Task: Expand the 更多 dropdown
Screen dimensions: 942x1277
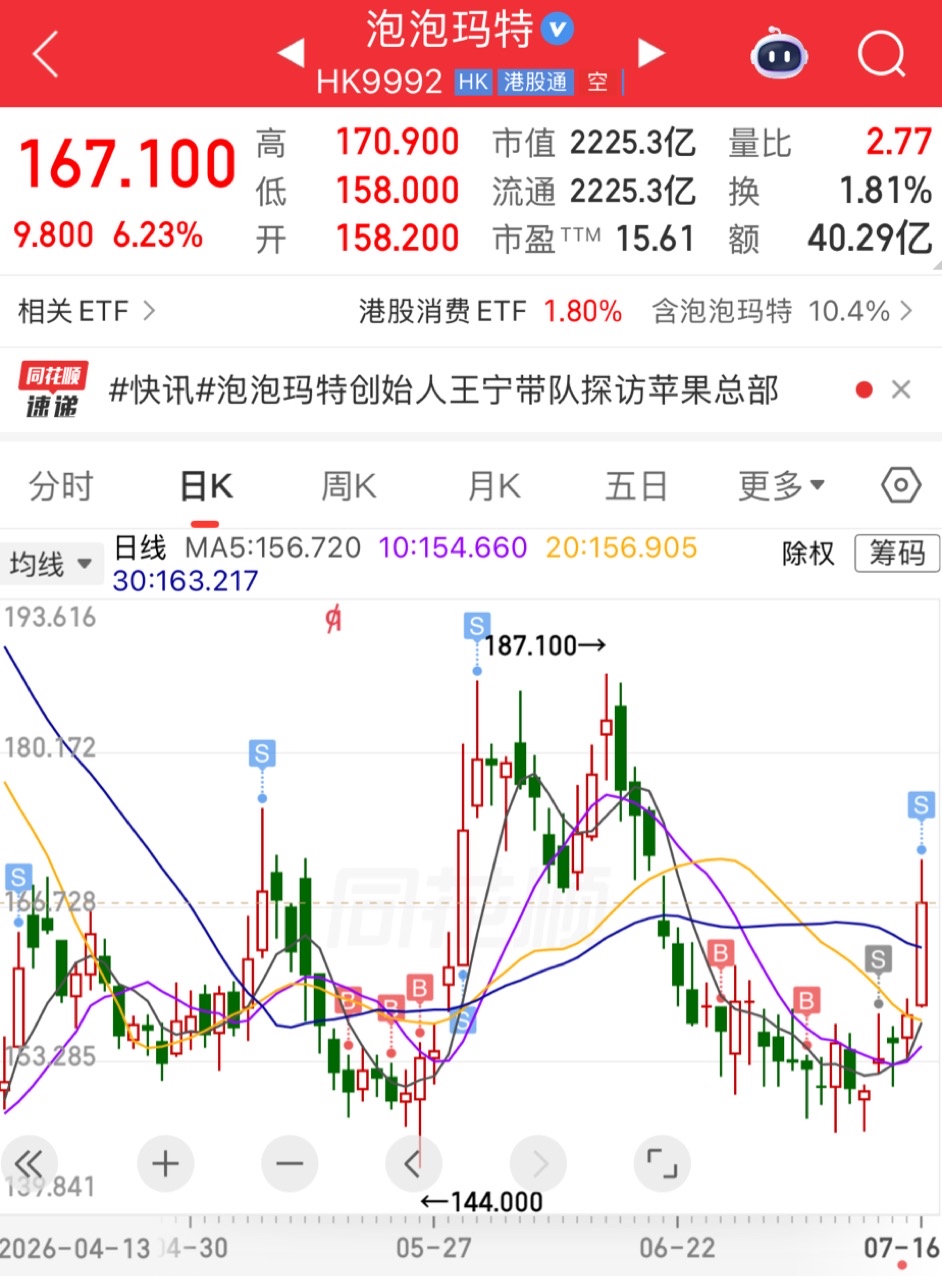Action: pos(781,487)
